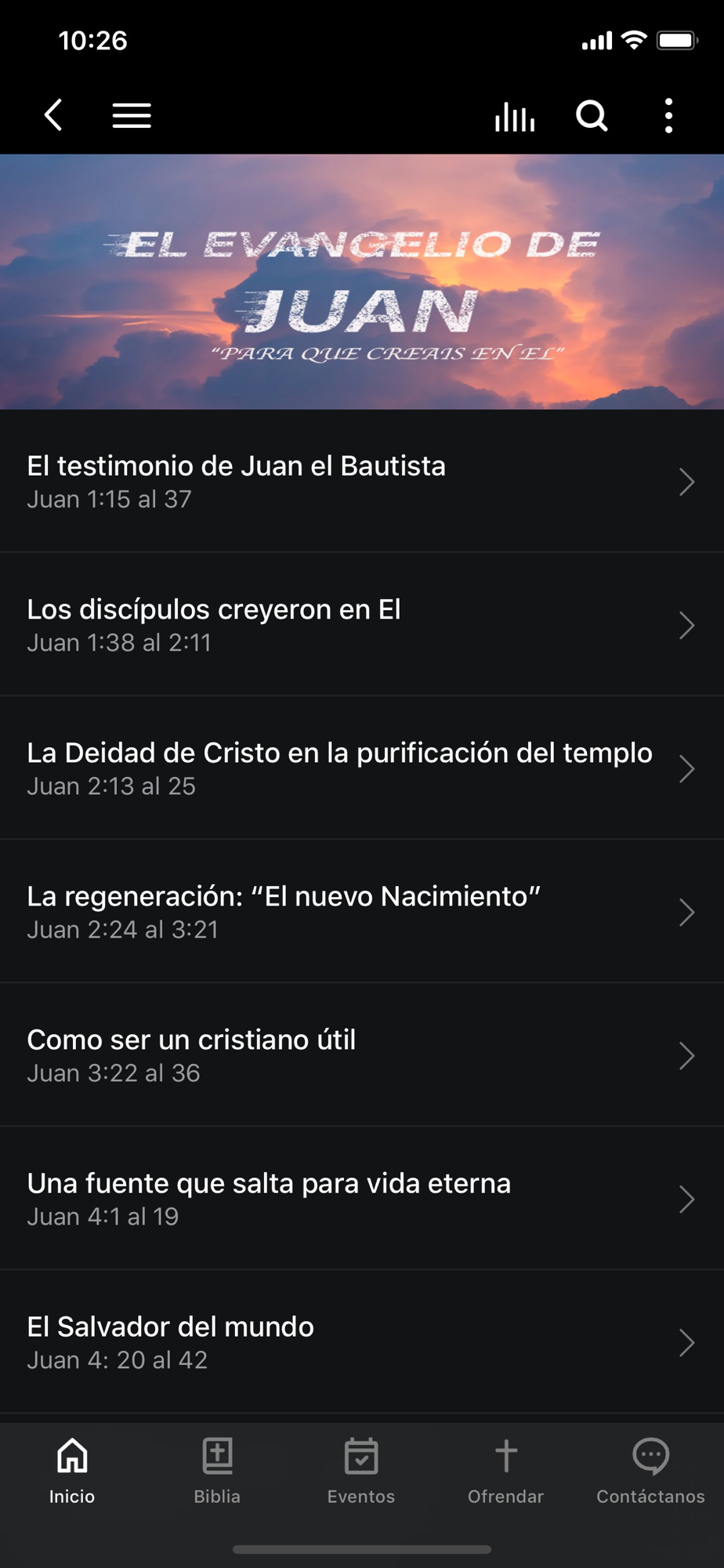Switch to the Biblia tab
Image resolution: width=724 pixels, height=1568 pixels.
point(217,1472)
